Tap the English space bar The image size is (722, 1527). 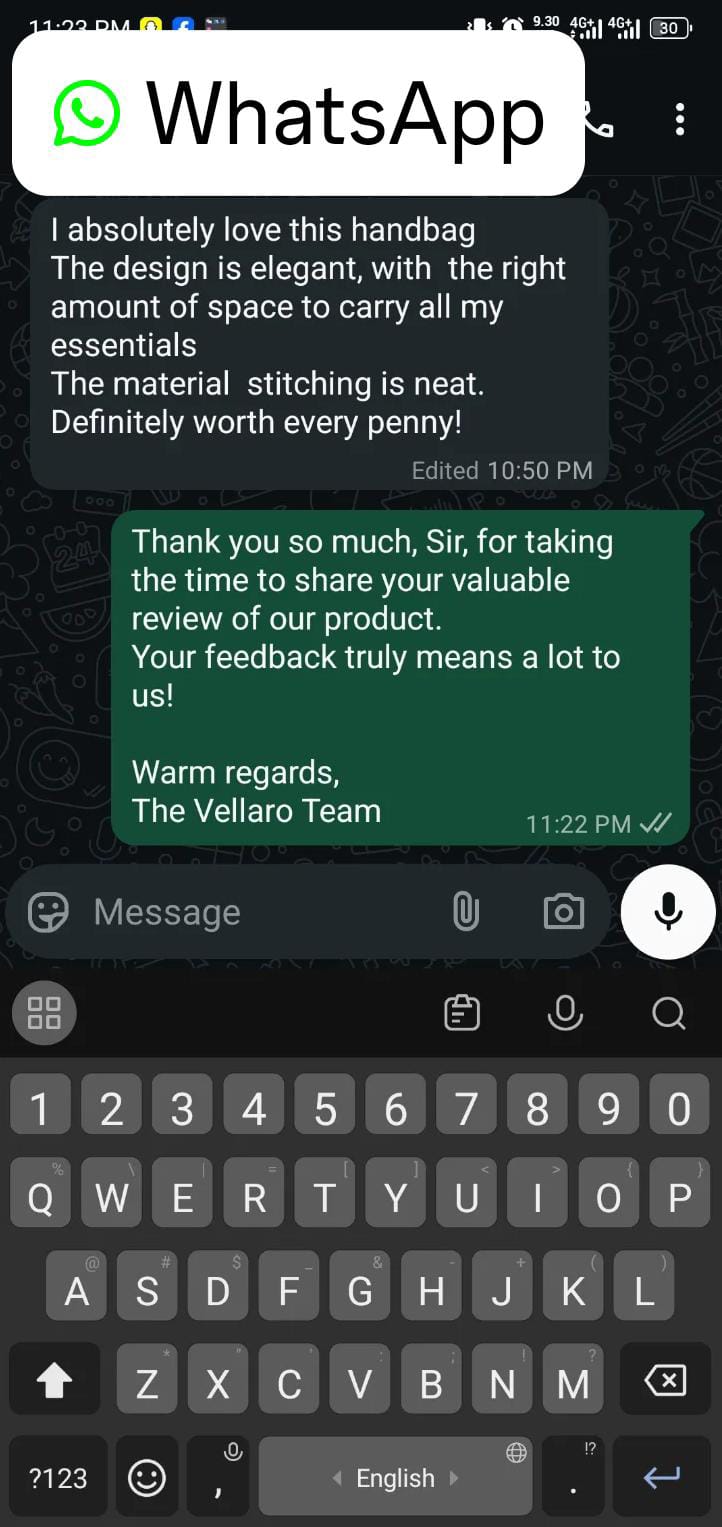click(395, 1478)
